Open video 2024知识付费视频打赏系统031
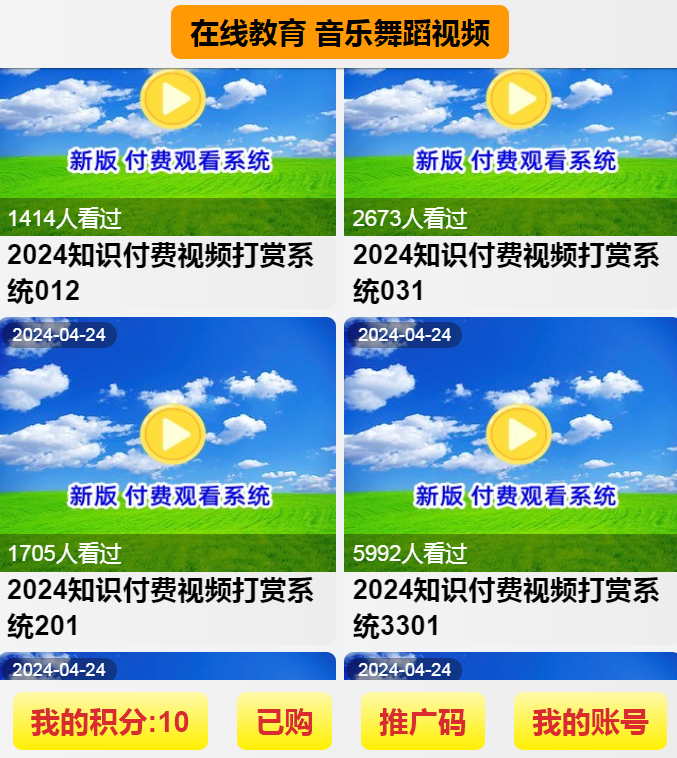This screenshot has height=758, width=677. (506, 273)
